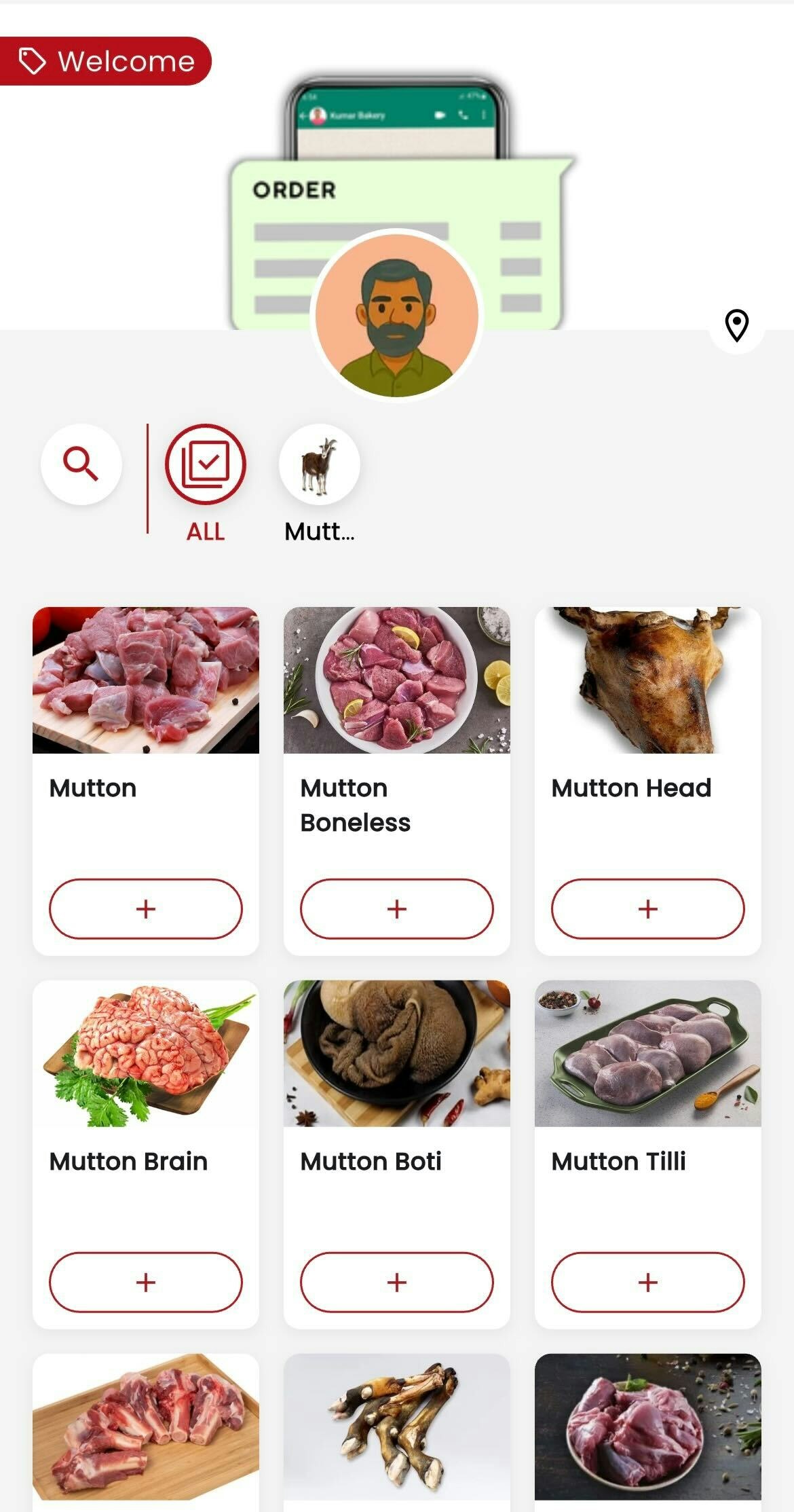
Task: Add Mutton Boti to the order
Action: pyautogui.click(x=396, y=1282)
